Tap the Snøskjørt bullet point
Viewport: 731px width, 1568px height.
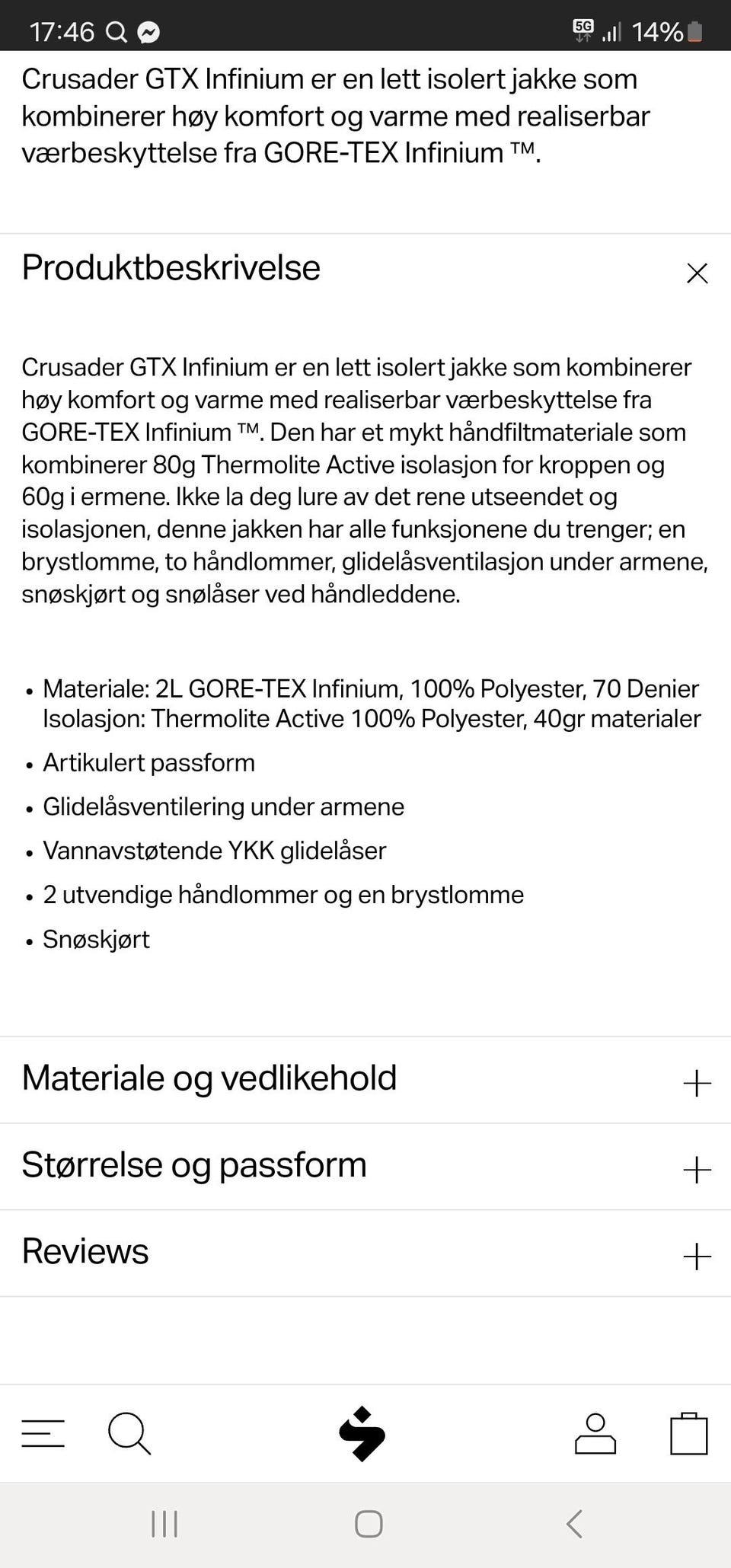click(97, 940)
